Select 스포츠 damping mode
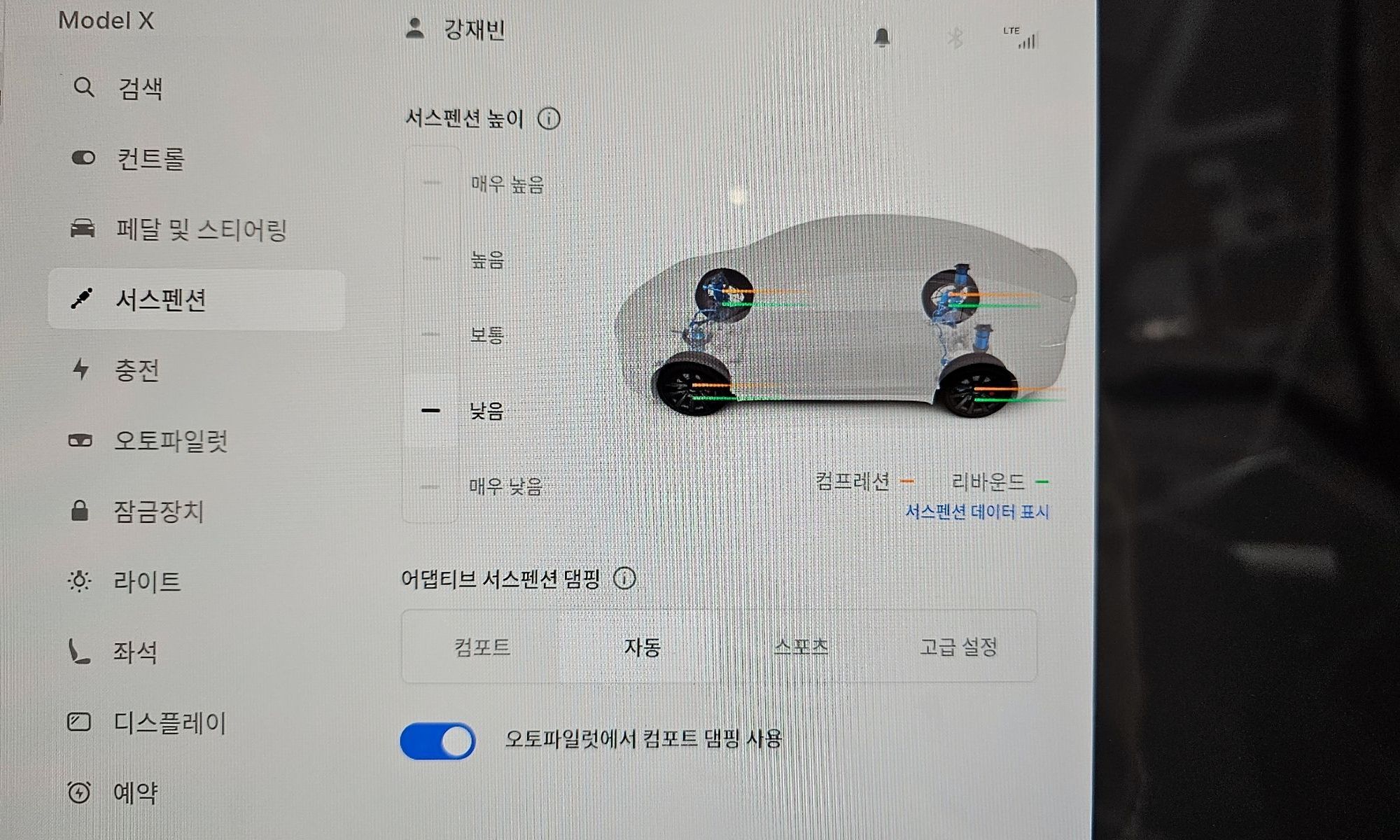This screenshot has width=1400, height=840. pos(801,647)
